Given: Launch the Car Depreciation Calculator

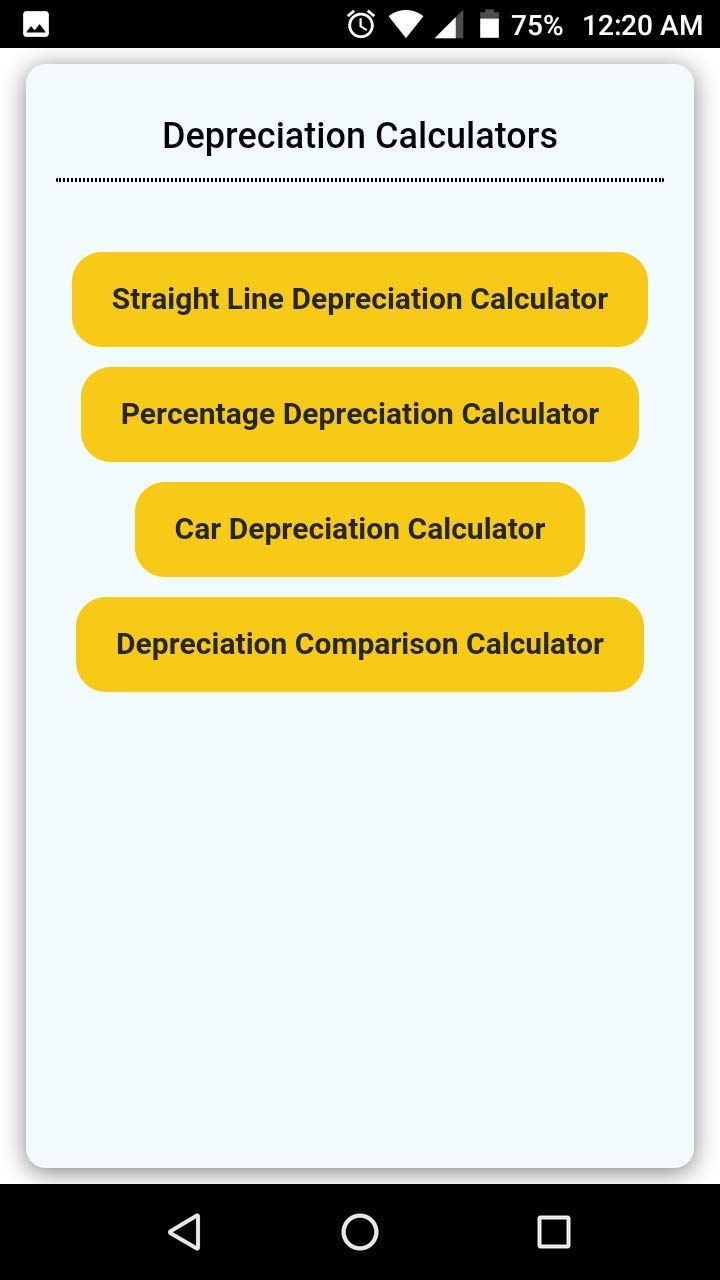Looking at the screenshot, I should [360, 529].
